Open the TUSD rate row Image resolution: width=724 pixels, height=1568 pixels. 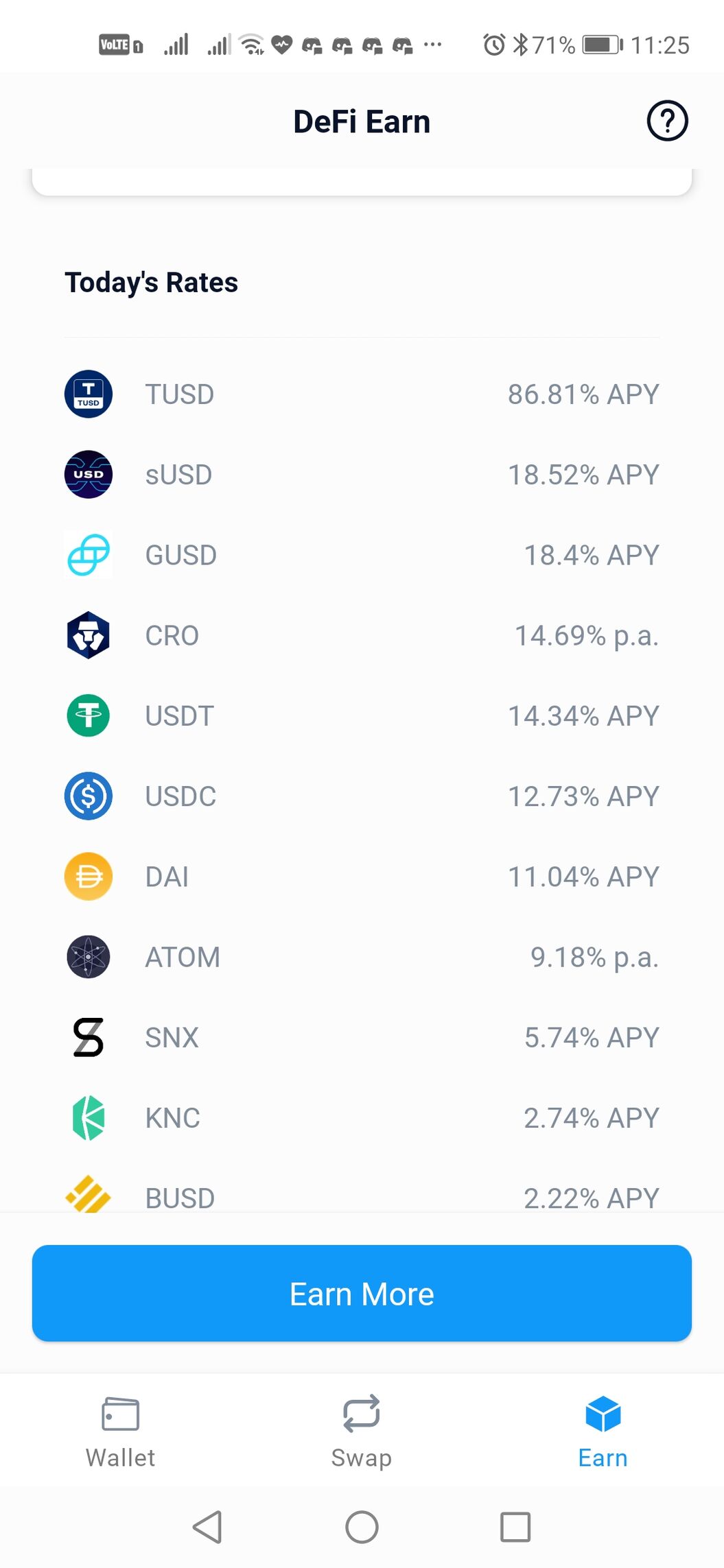click(362, 394)
